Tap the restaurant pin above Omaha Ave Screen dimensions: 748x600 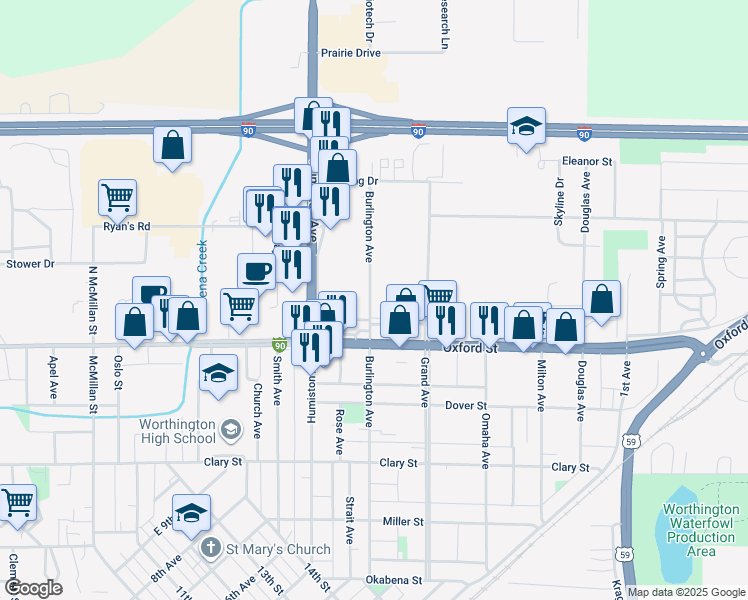[488, 321]
